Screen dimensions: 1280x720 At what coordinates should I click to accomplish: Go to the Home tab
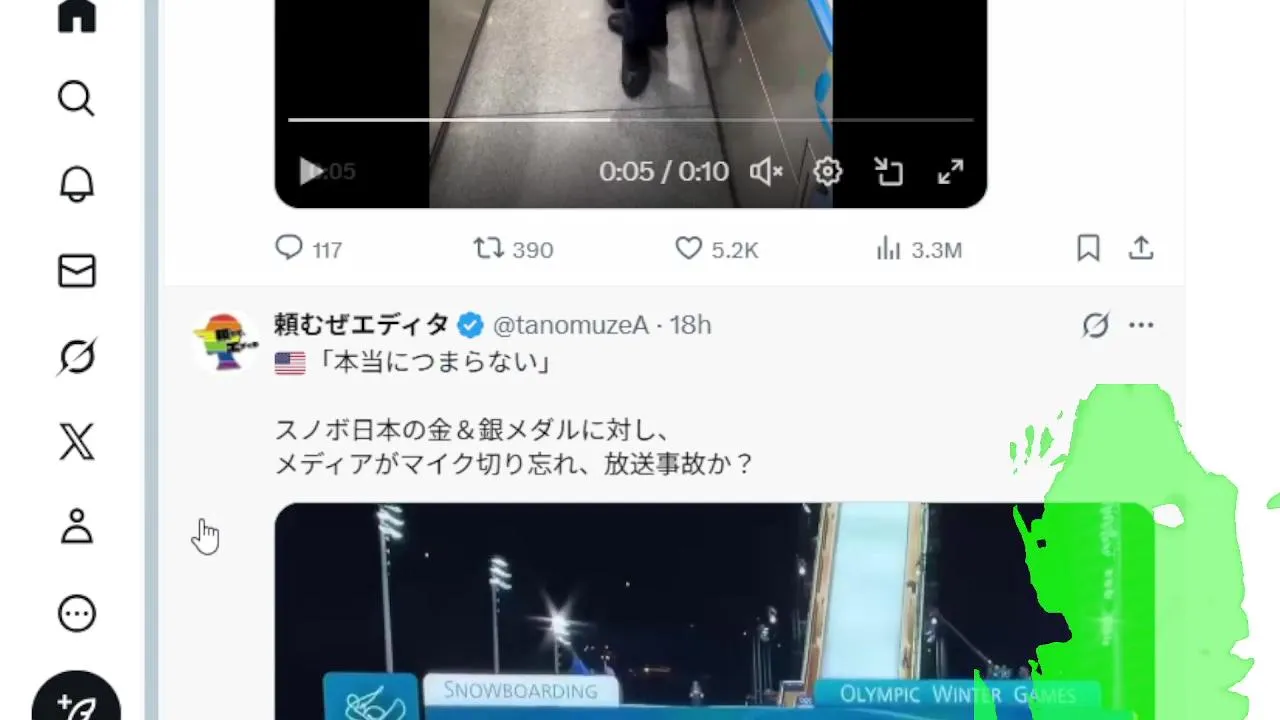(77, 14)
